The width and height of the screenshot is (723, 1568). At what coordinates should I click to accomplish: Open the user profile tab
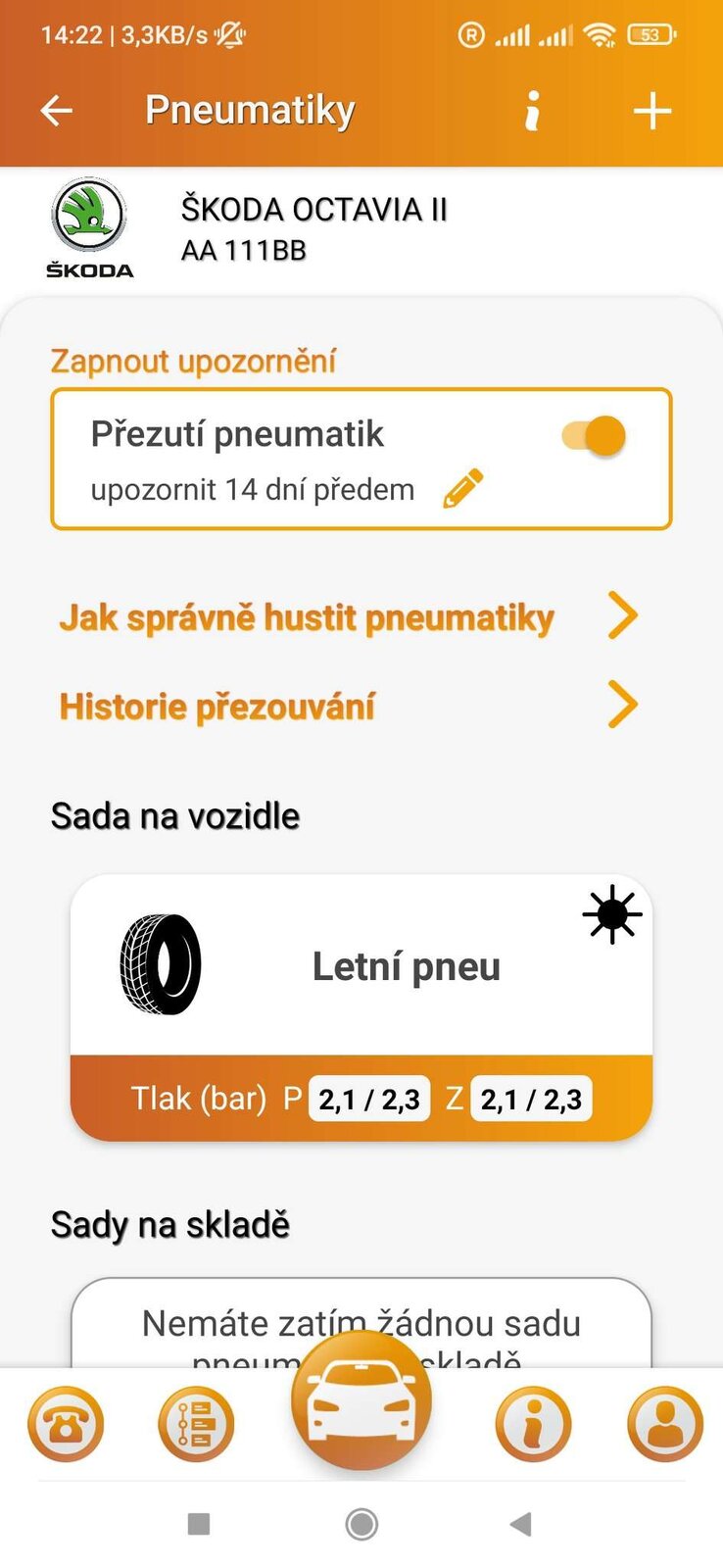[x=664, y=1424]
